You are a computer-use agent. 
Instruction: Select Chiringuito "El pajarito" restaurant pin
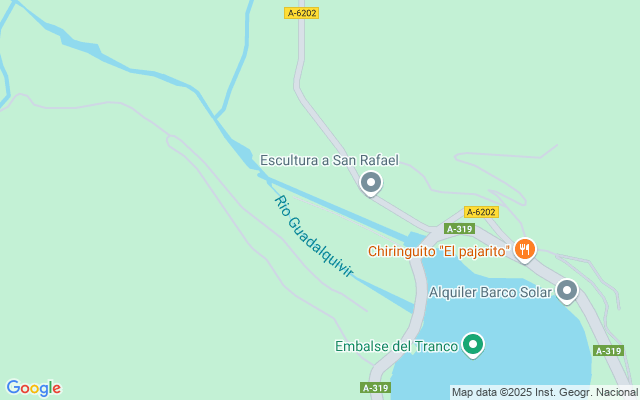pos(526,249)
